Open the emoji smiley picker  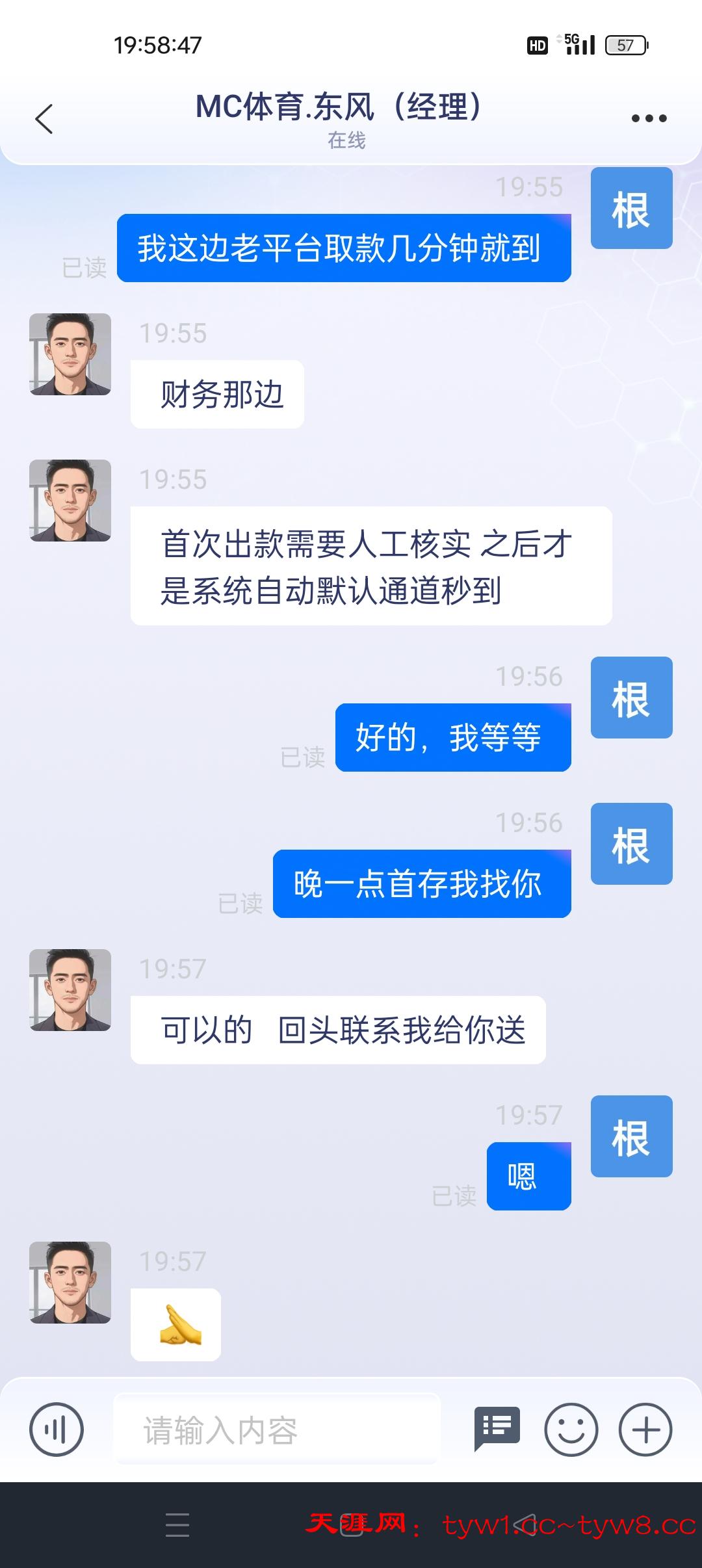click(x=571, y=1430)
